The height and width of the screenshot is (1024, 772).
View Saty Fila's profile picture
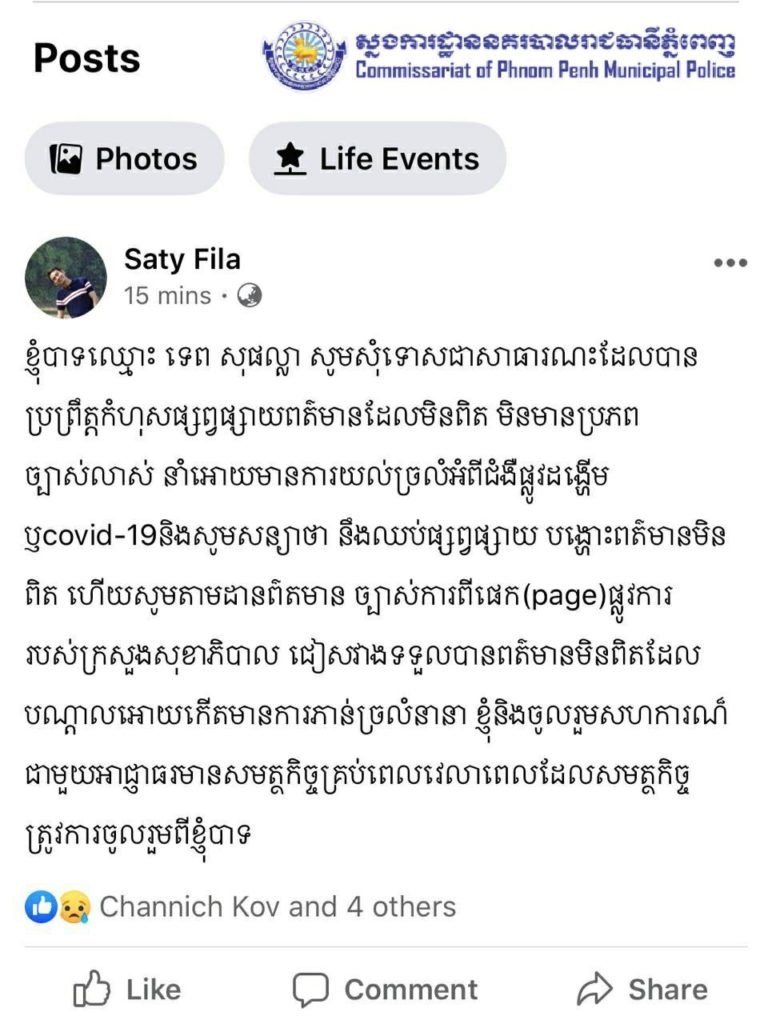(x=66, y=277)
